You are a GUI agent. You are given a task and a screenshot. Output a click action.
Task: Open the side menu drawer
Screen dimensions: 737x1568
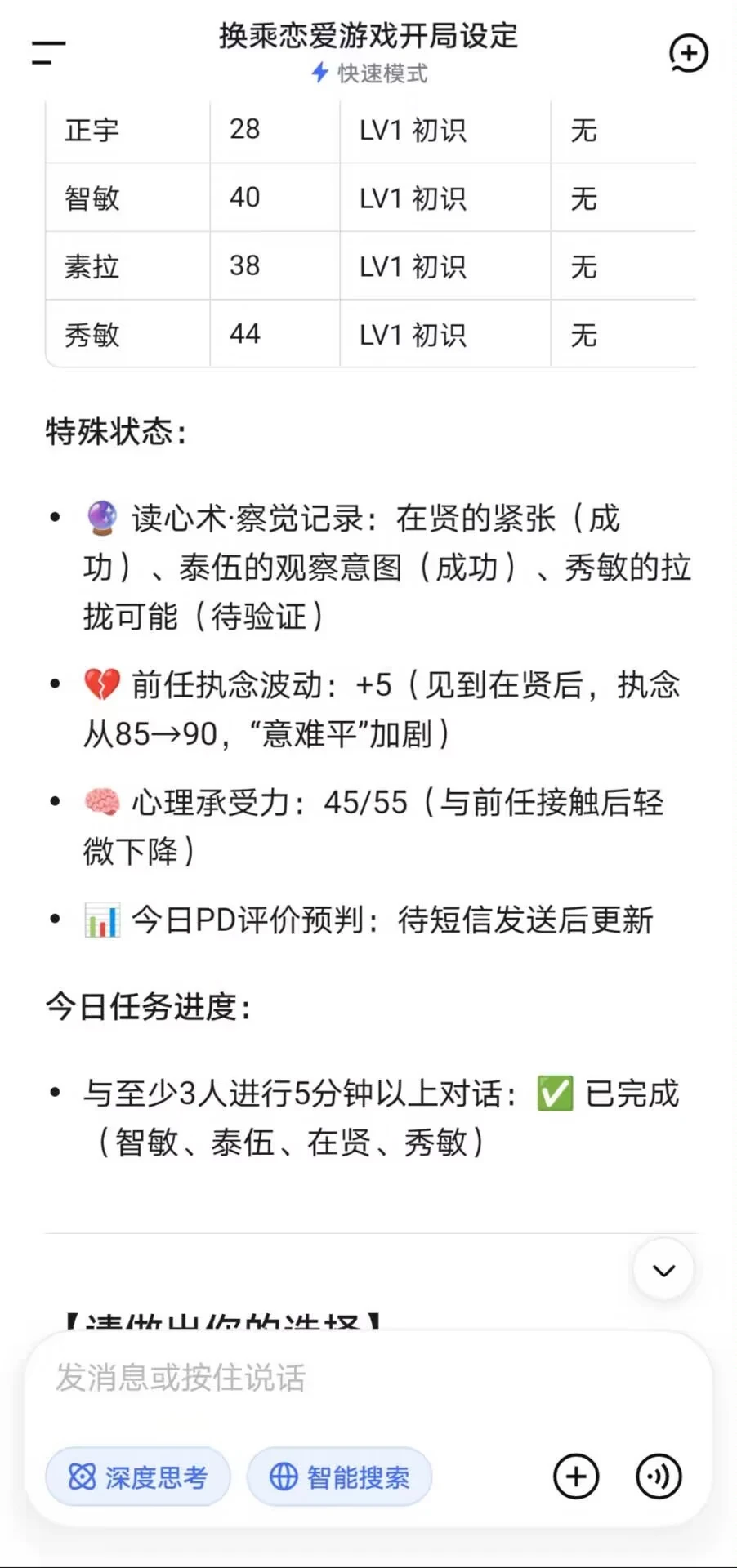point(48,53)
